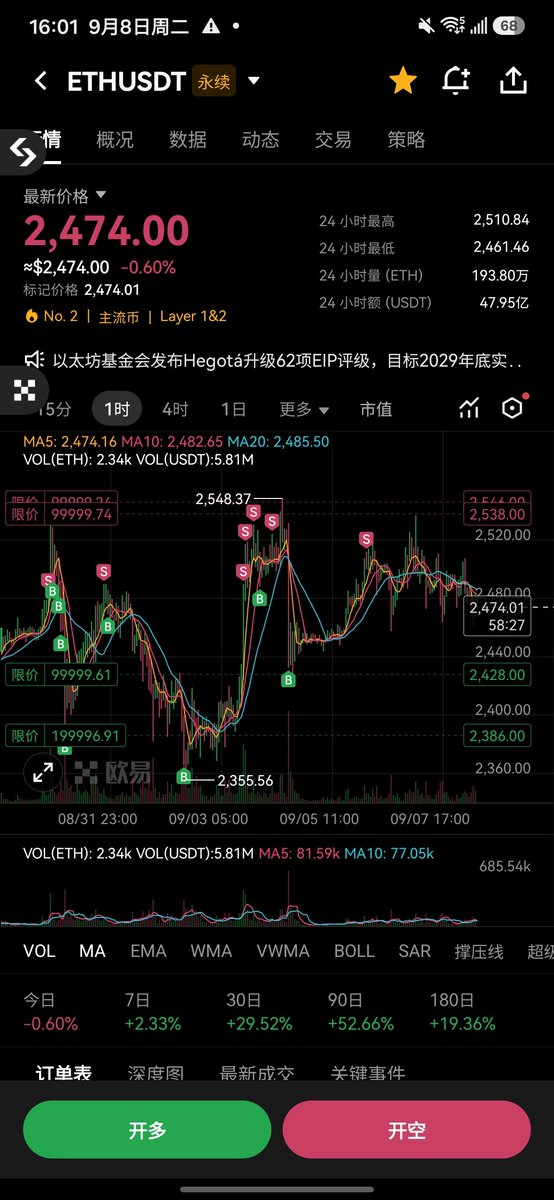The image size is (554, 1200).
Task: Open the chart indicators icon
Action: click(x=468, y=408)
